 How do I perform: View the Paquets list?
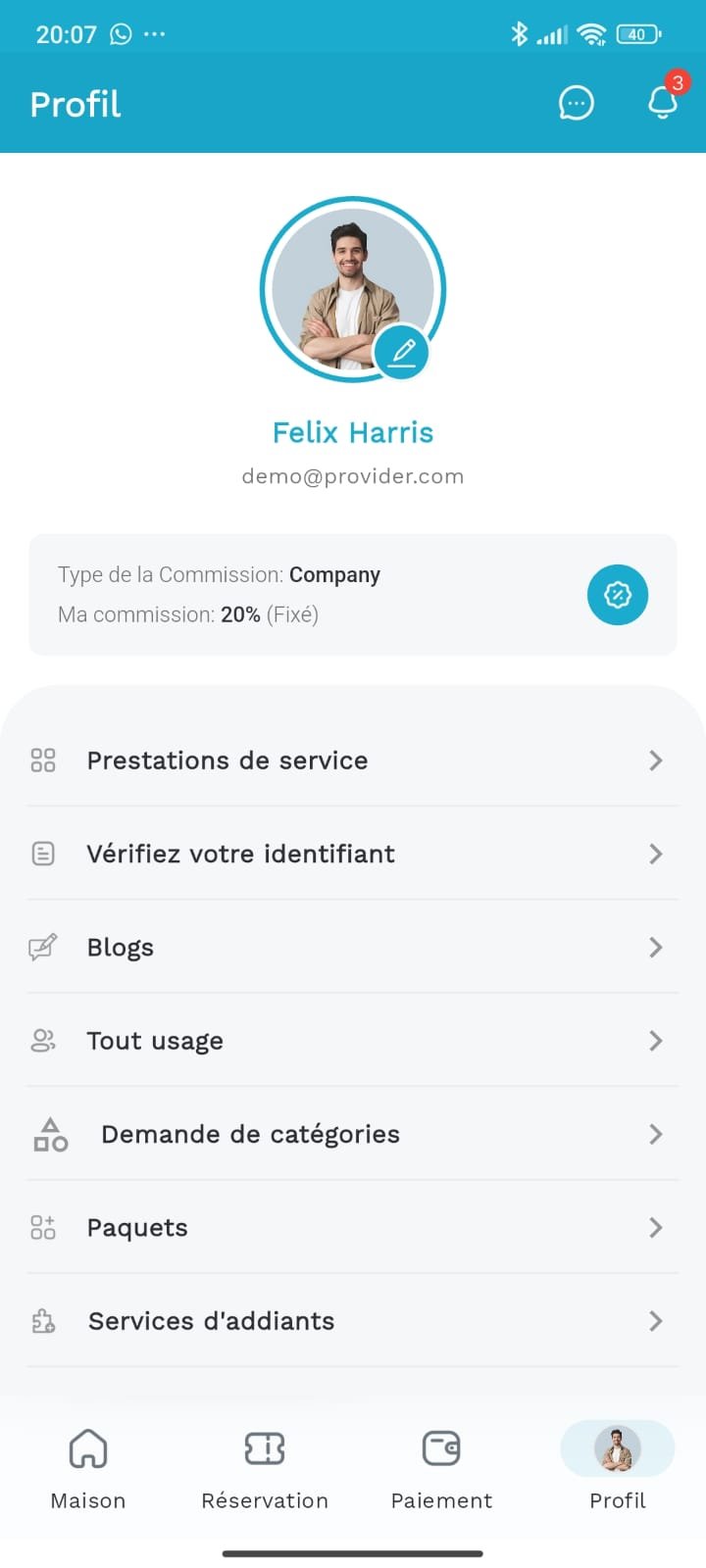[352, 1228]
